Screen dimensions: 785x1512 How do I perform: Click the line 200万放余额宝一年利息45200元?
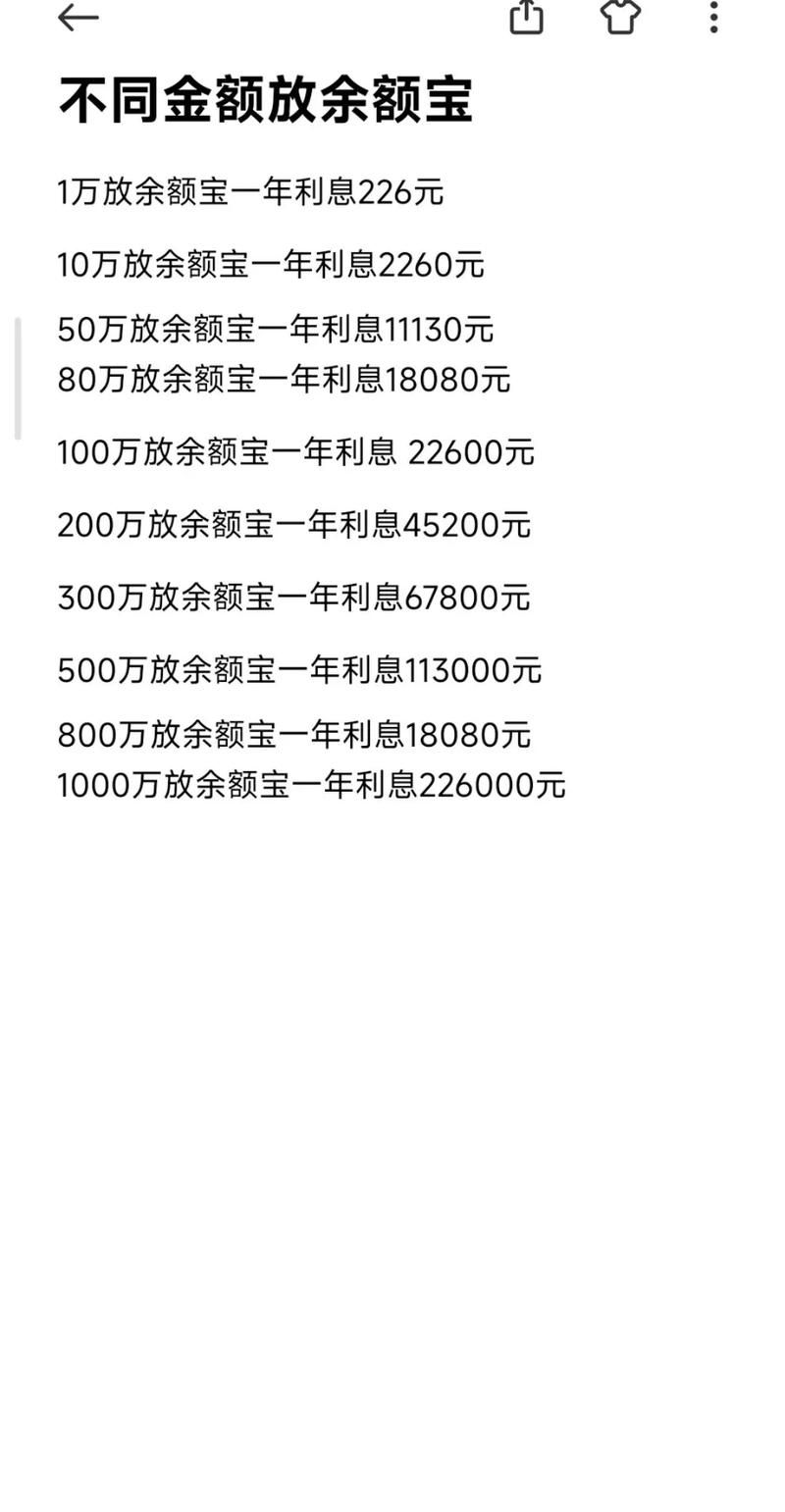click(293, 525)
